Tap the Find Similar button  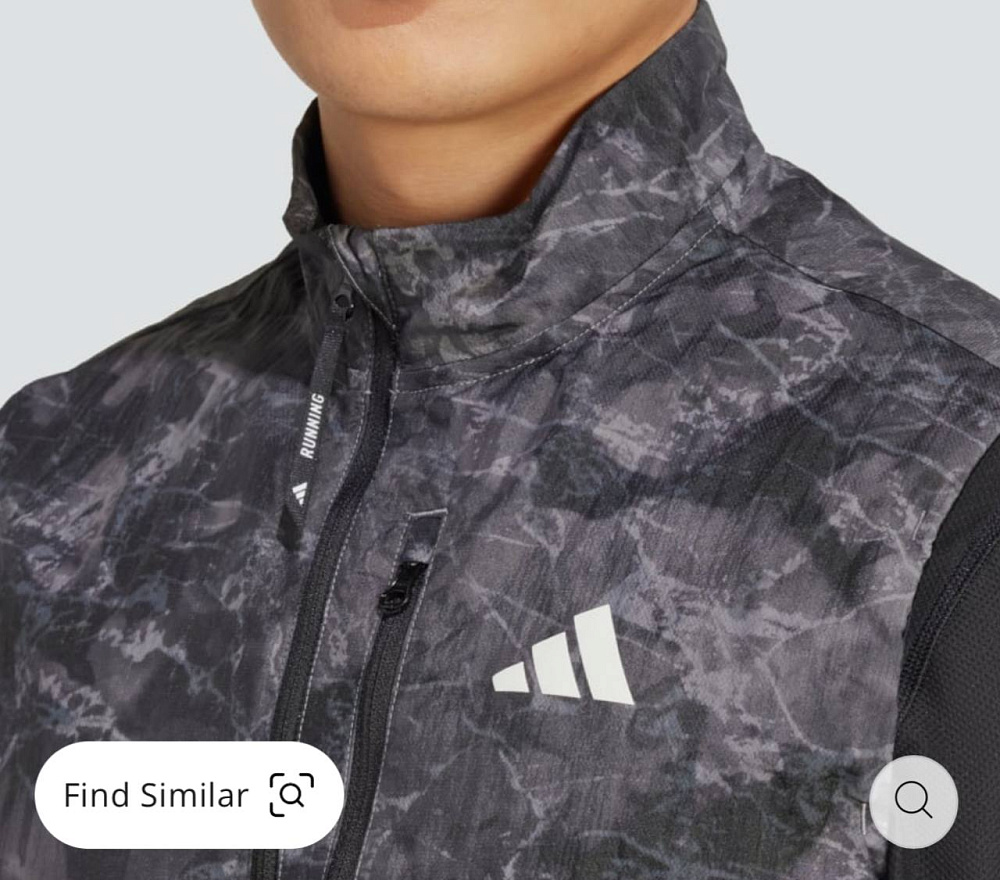189,795
